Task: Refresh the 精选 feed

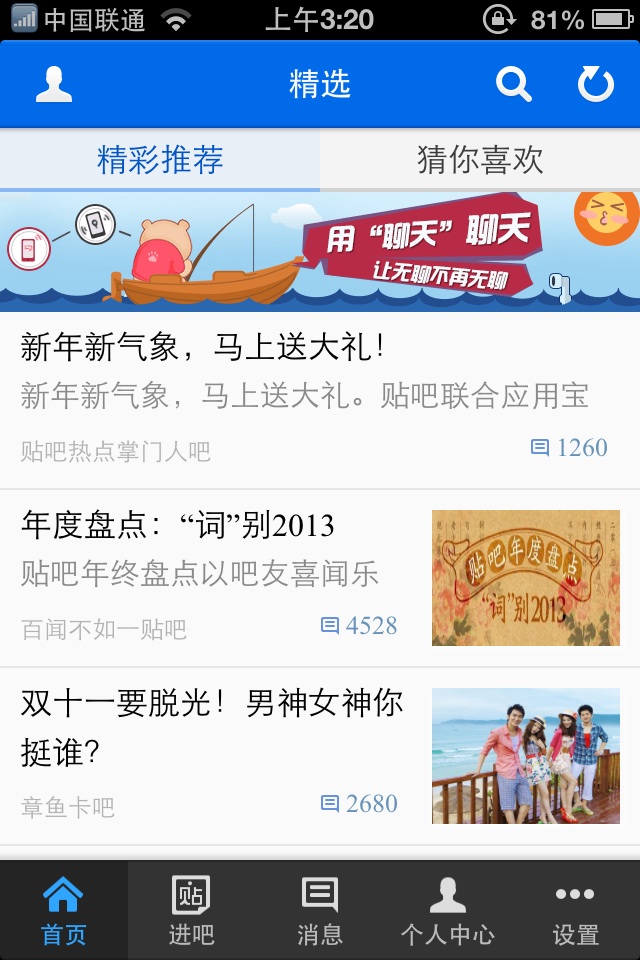Action: point(596,85)
